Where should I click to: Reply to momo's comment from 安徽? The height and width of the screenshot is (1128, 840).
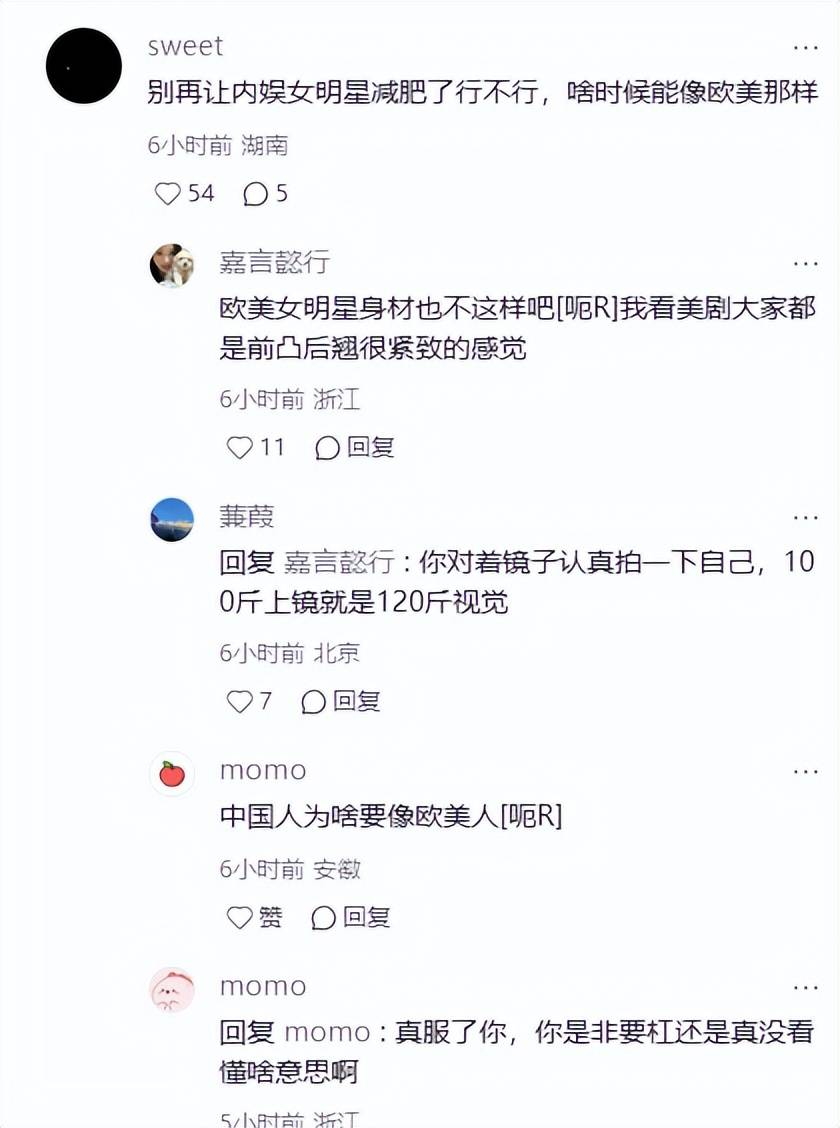click(351, 917)
